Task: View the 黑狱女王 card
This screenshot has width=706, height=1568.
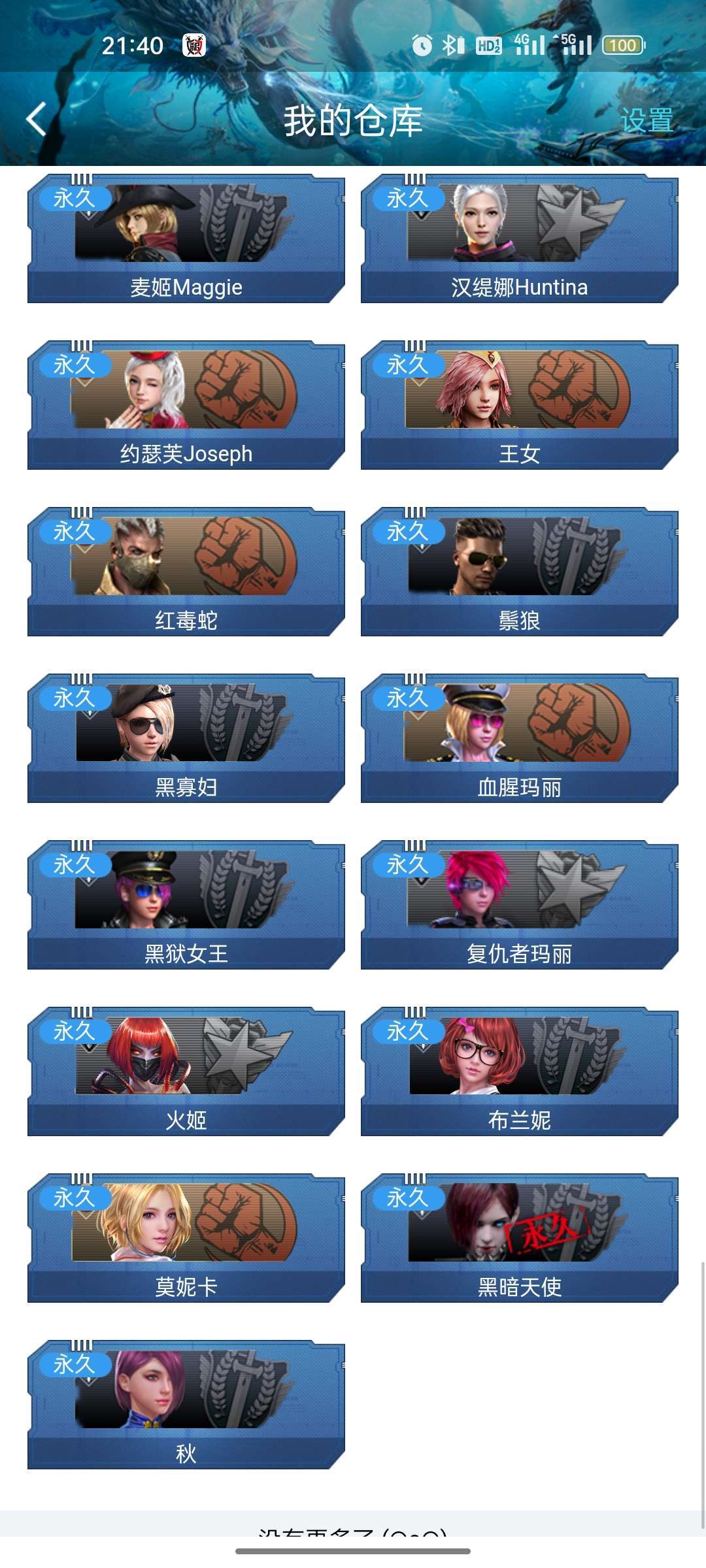Action: pyautogui.click(x=186, y=905)
